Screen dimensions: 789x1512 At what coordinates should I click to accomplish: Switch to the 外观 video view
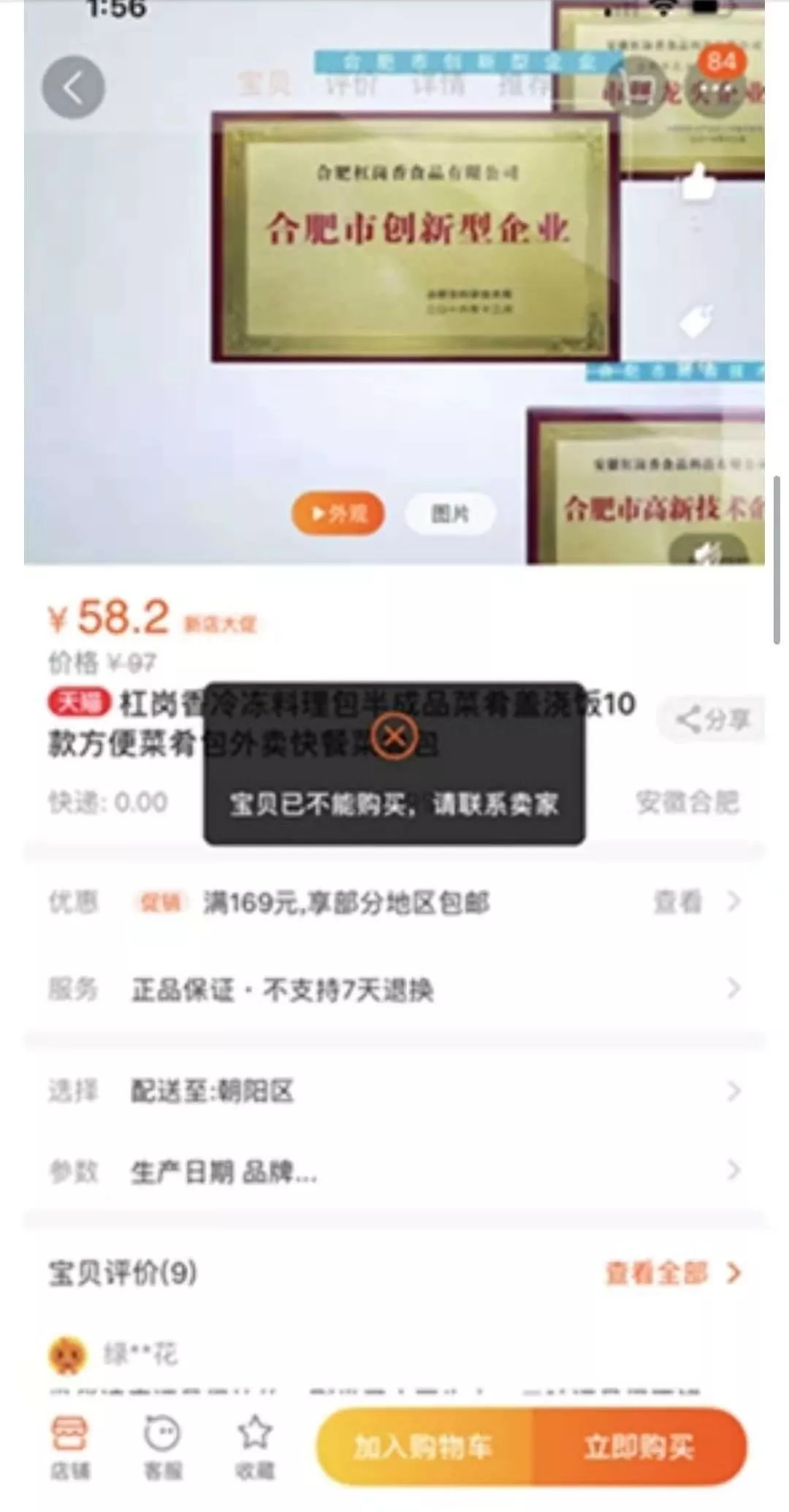pyautogui.click(x=338, y=514)
